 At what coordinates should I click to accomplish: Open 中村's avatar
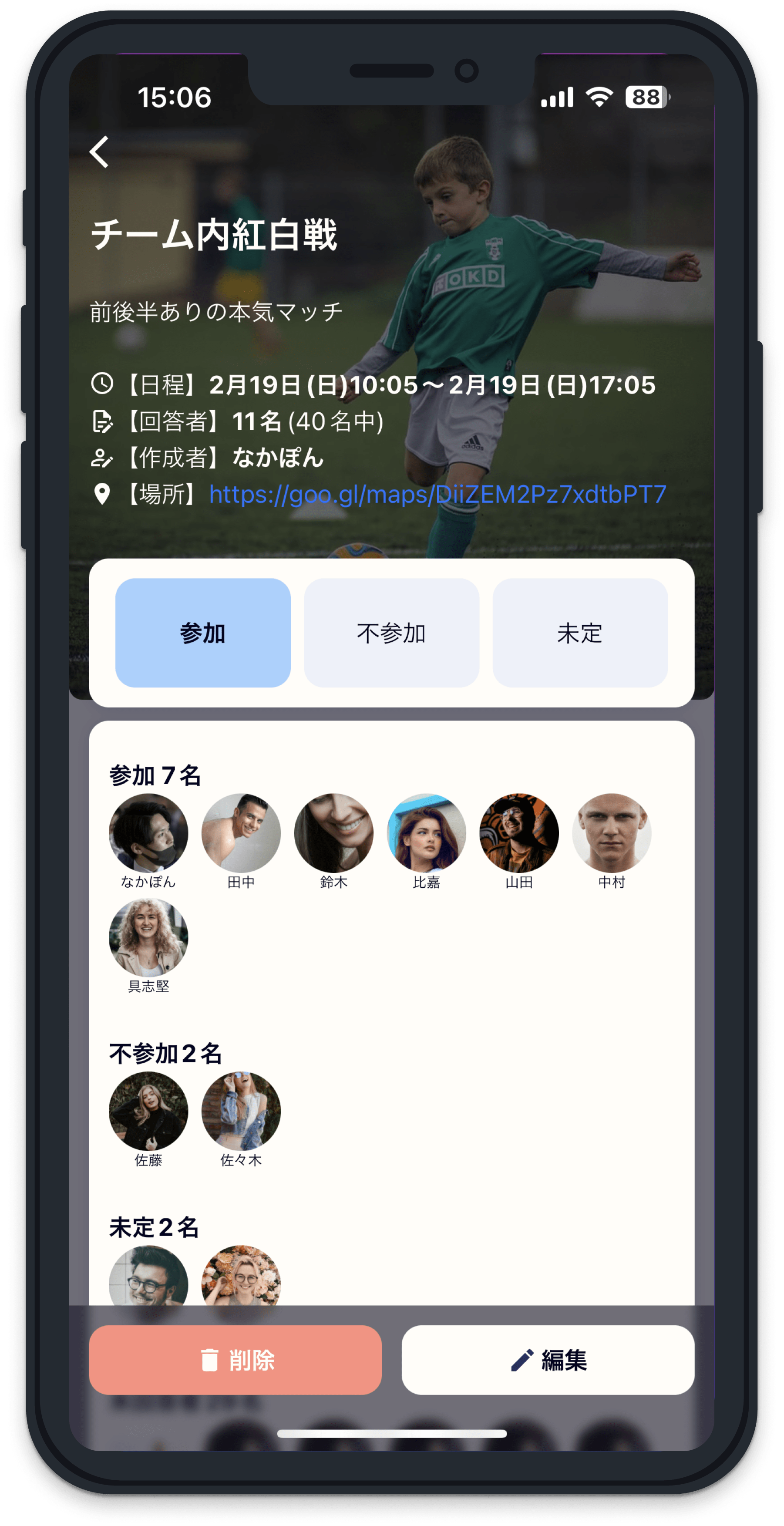pyautogui.click(x=612, y=832)
